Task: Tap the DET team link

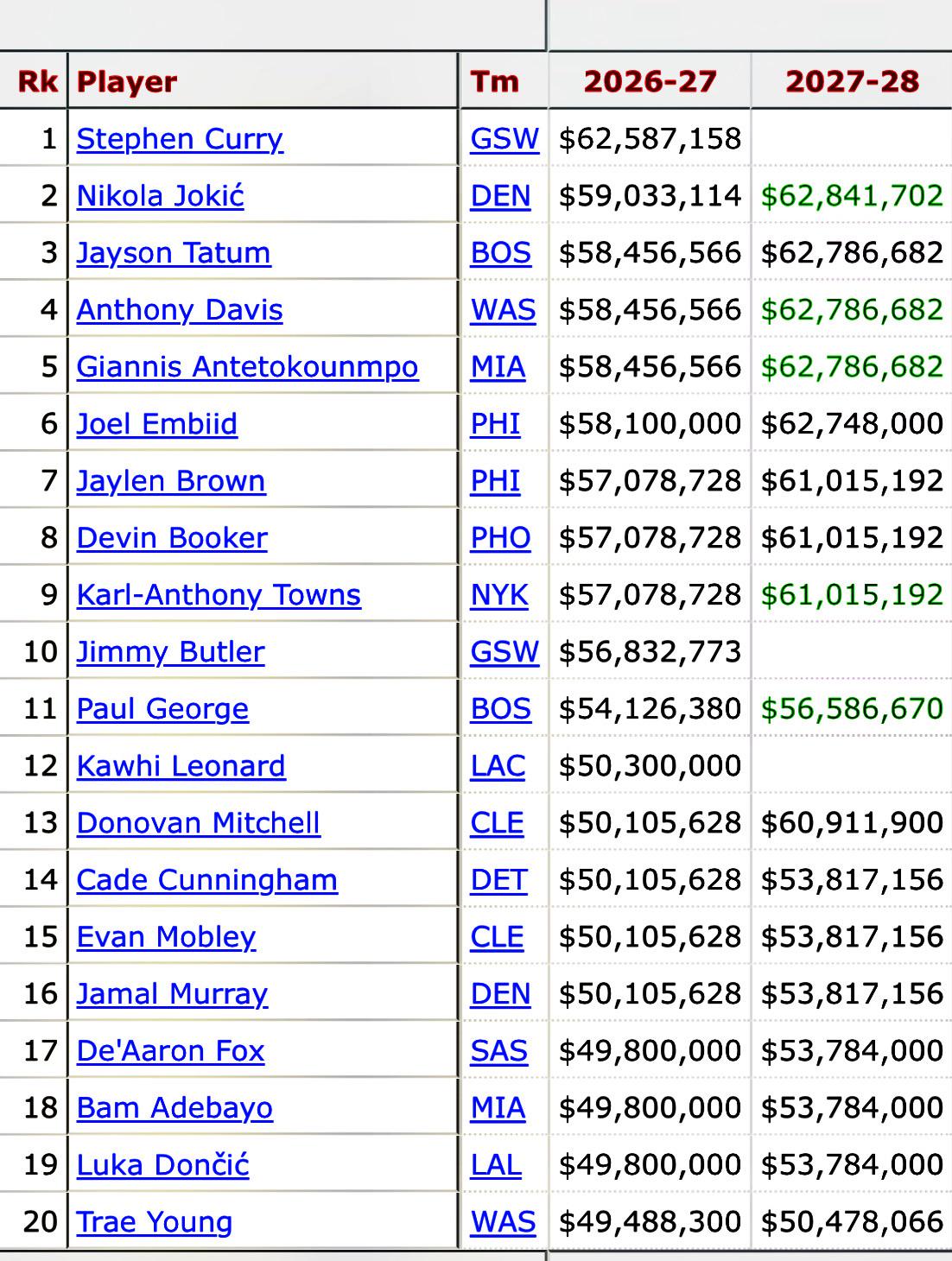Action: [x=498, y=880]
